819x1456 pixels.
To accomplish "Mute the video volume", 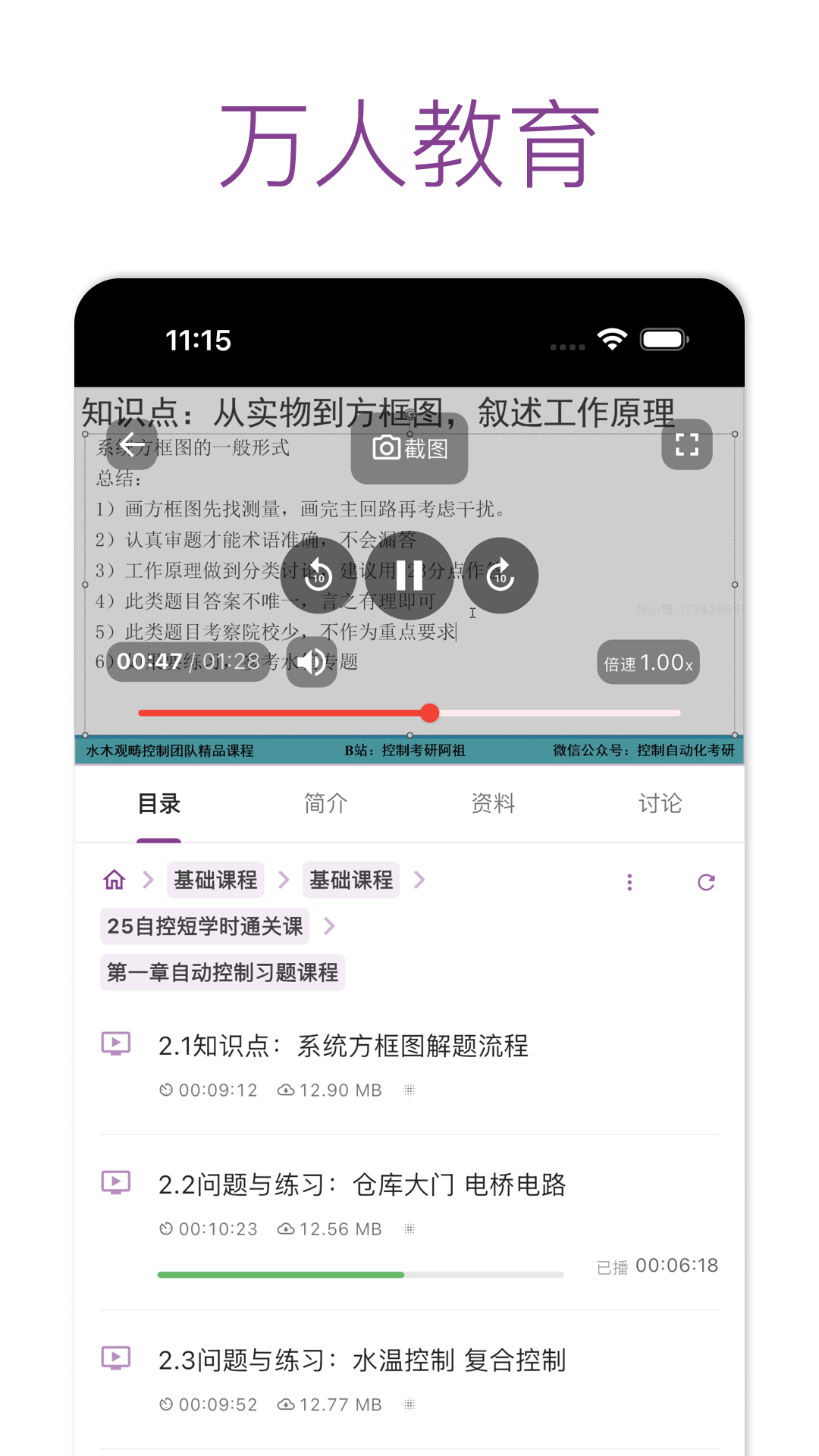I will (311, 662).
